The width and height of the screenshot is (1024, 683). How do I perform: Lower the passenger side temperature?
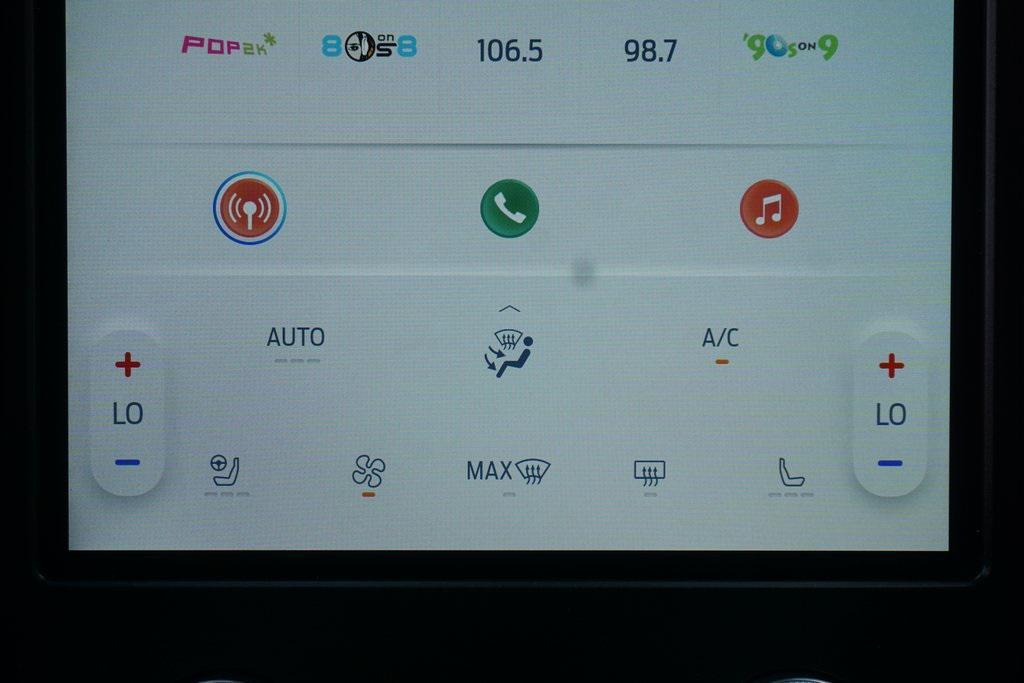(x=890, y=462)
